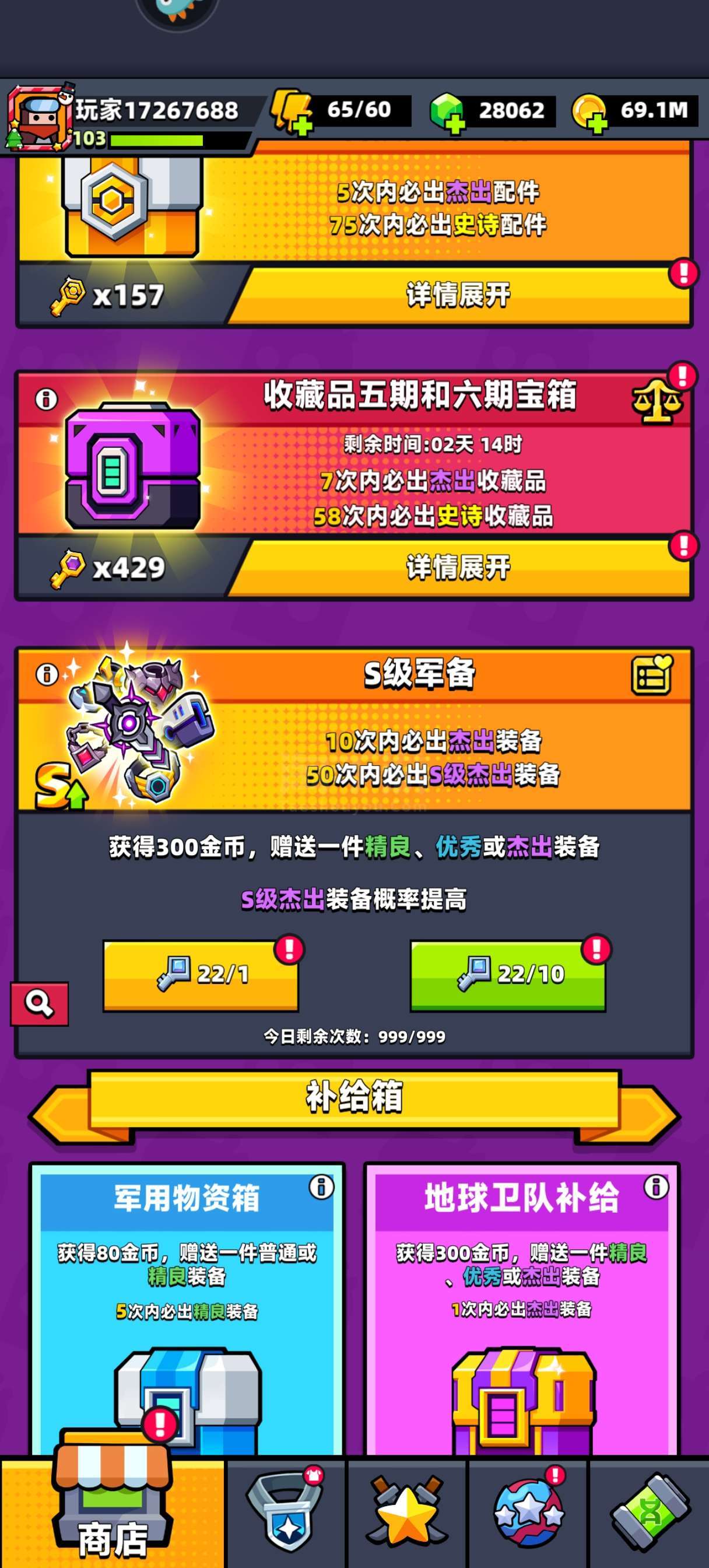Switch to the battle star tab

[406, 1512]
